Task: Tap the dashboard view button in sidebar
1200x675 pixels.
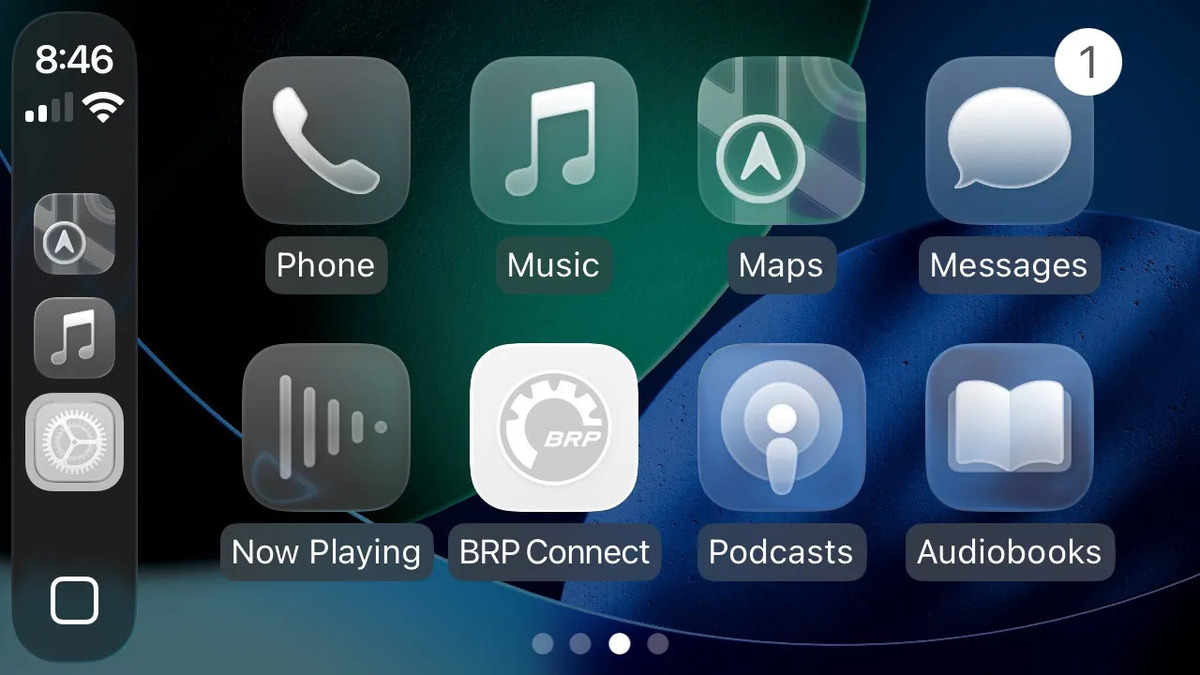Action: (x=75, y=601)
